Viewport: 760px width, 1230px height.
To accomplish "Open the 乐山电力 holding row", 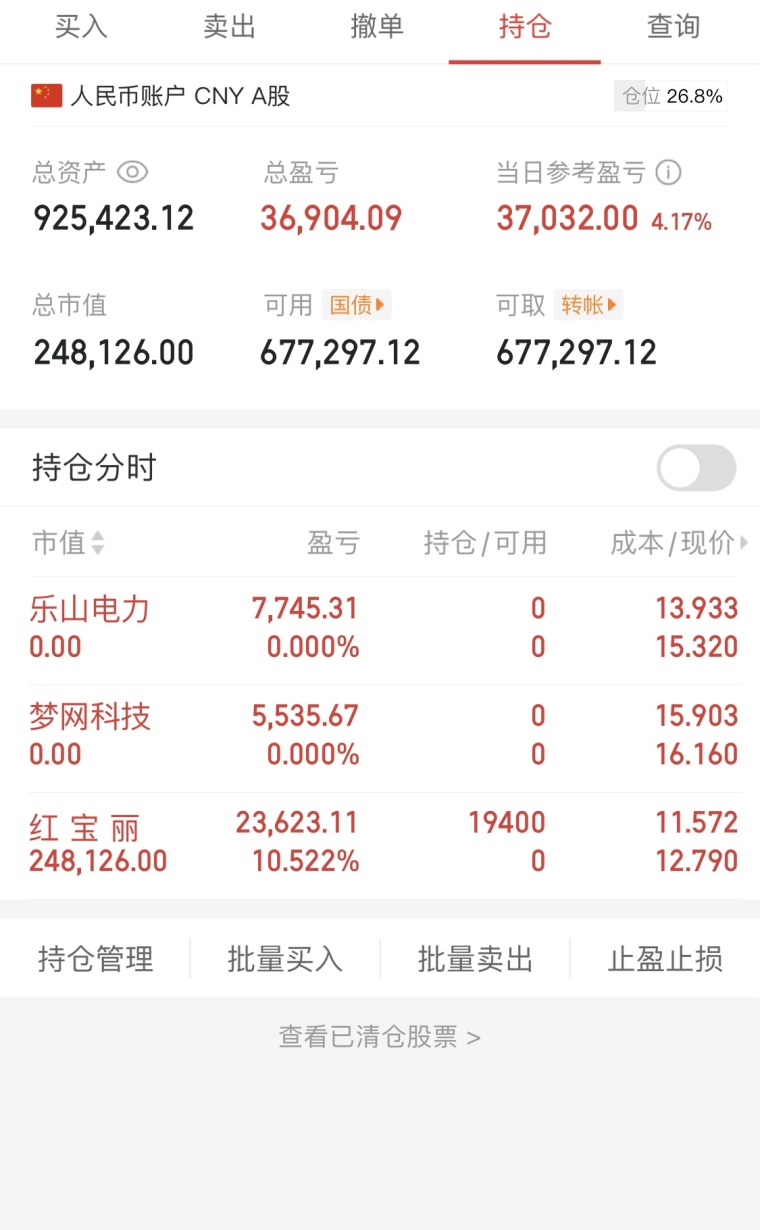I will point(380,628).
